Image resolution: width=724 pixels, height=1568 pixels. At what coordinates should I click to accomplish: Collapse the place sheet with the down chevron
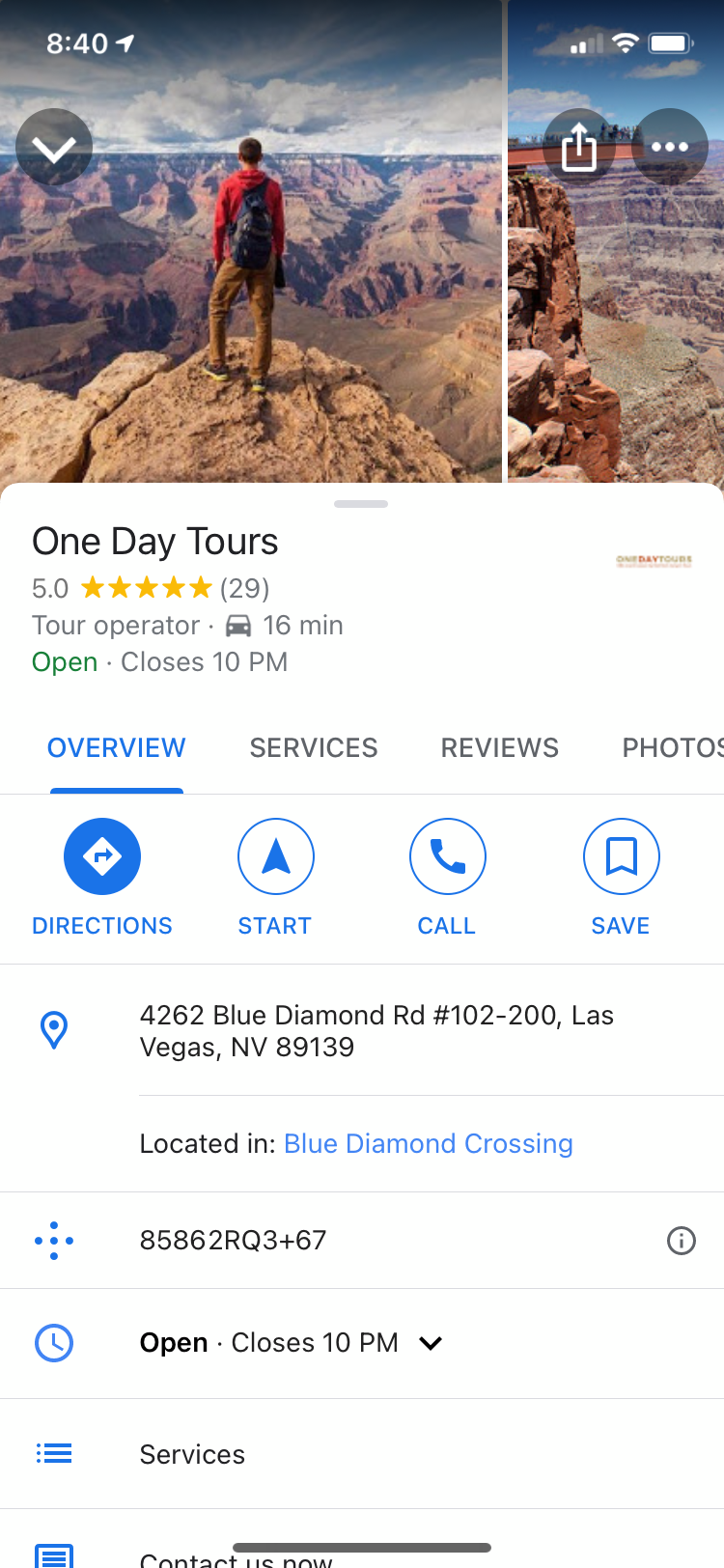coord(54,148)
